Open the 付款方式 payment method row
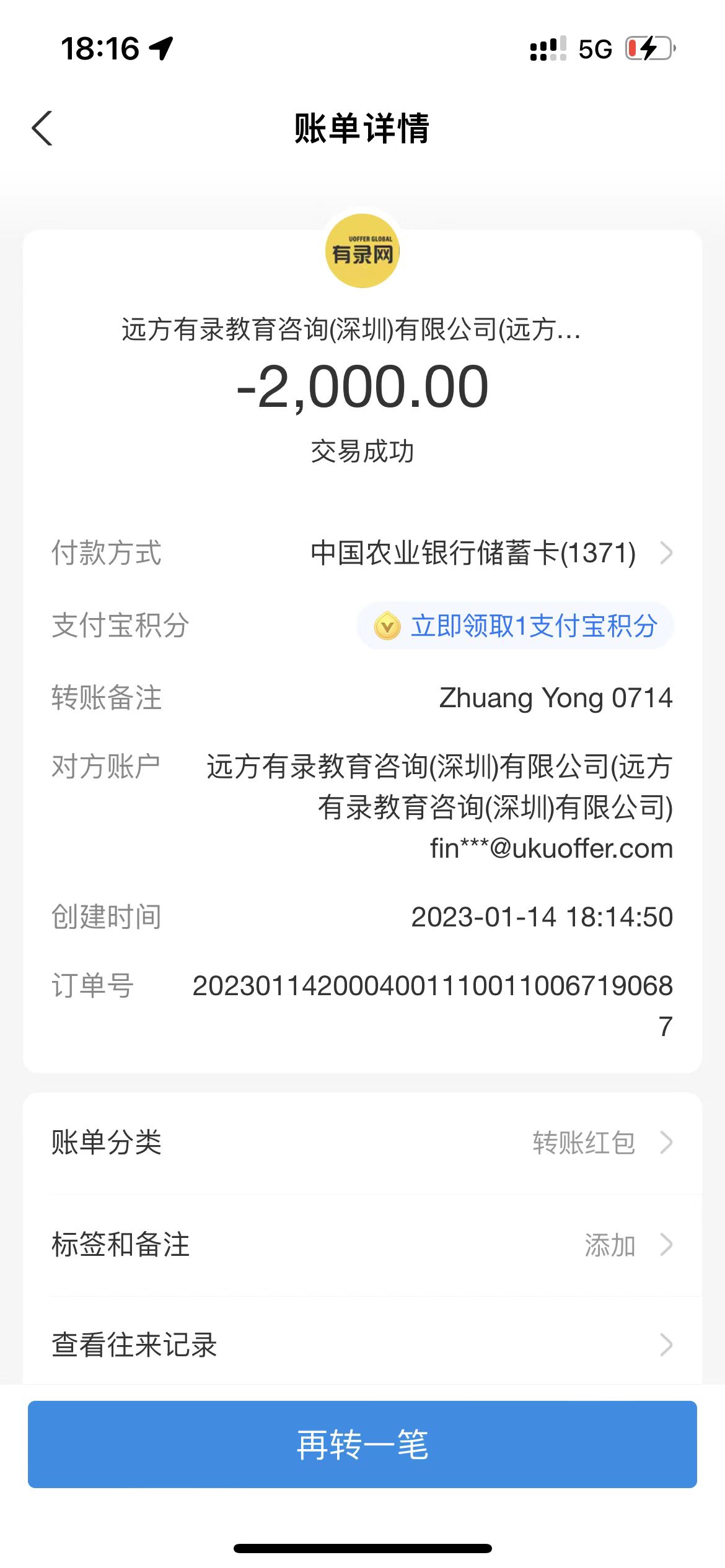This screenshot has height=1568, width=725. click(490, 553)
